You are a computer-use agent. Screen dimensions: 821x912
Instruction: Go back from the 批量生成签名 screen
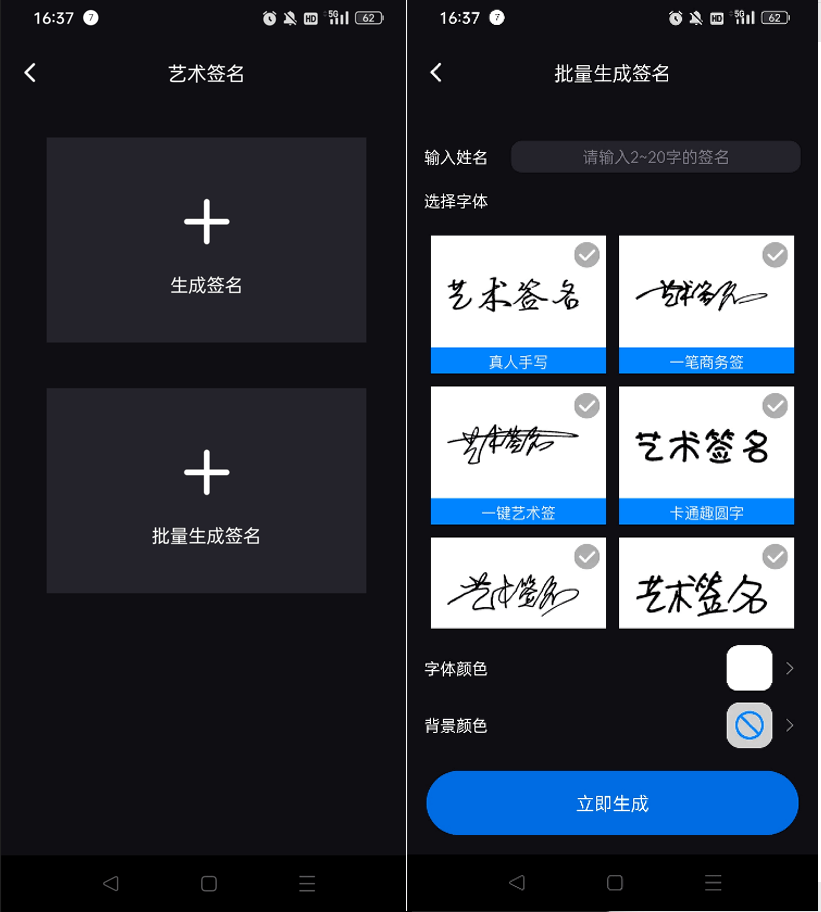click(x=436, y=73)
